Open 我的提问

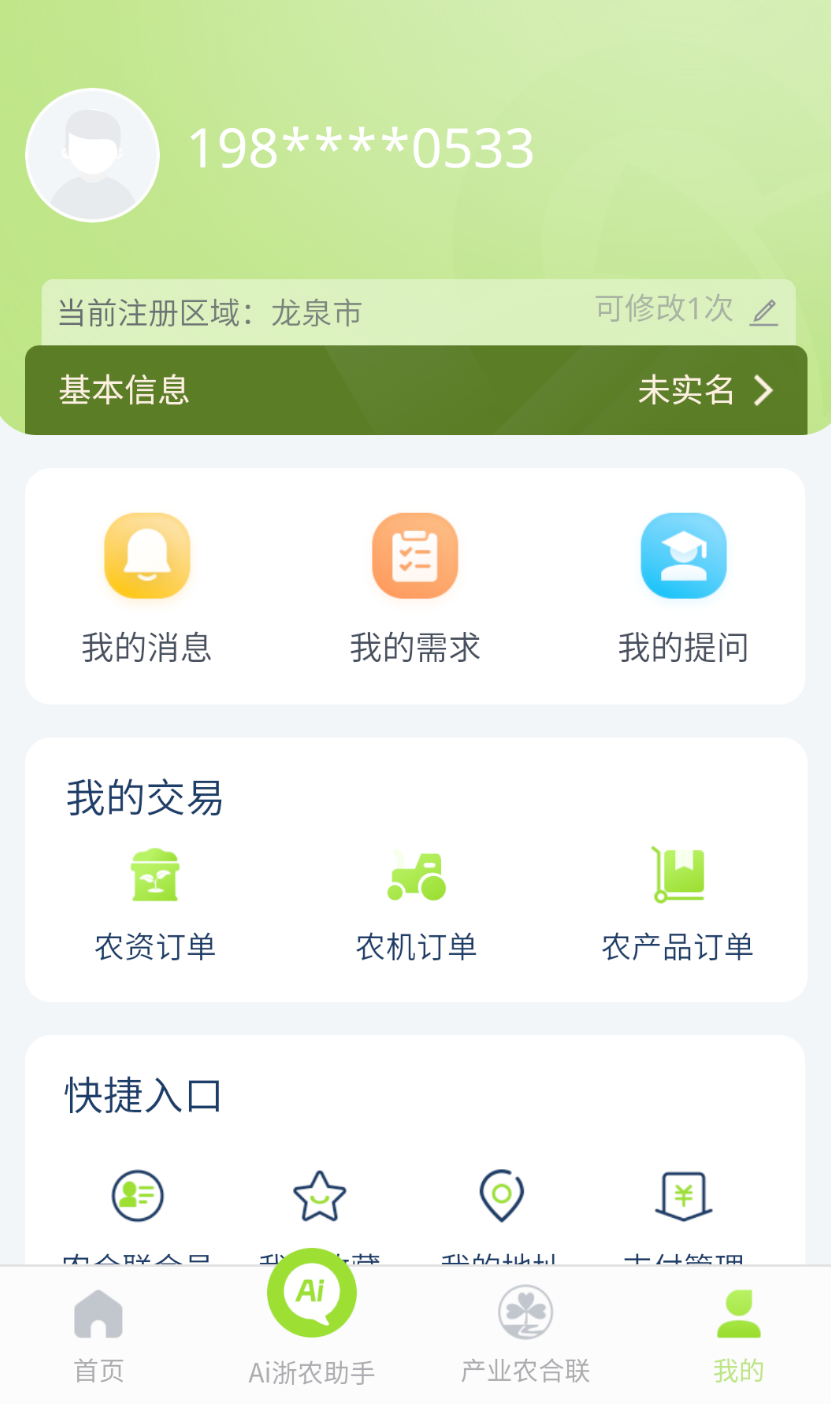click(683, 589)
